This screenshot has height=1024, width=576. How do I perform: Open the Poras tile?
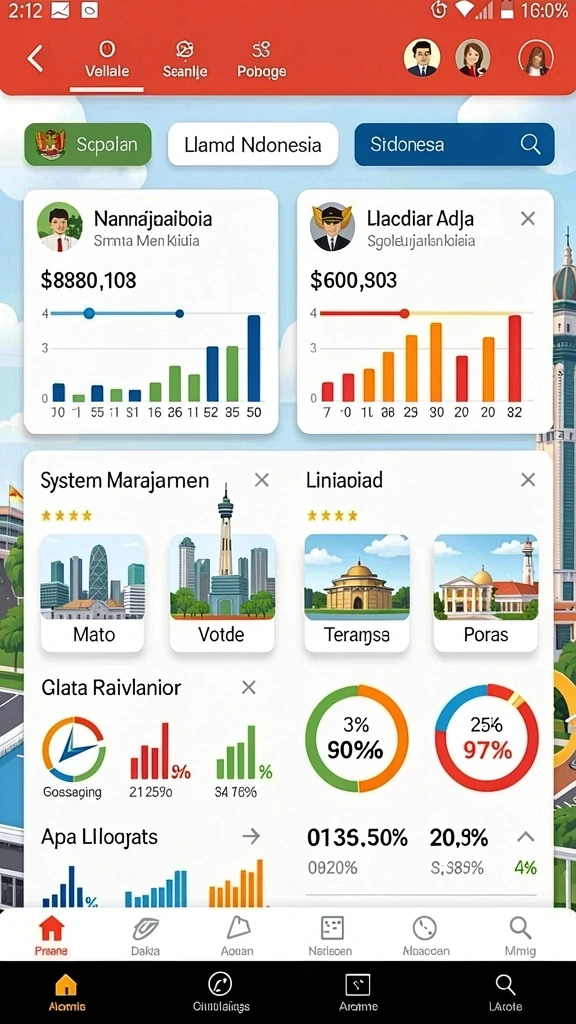(x=486, y=592)
